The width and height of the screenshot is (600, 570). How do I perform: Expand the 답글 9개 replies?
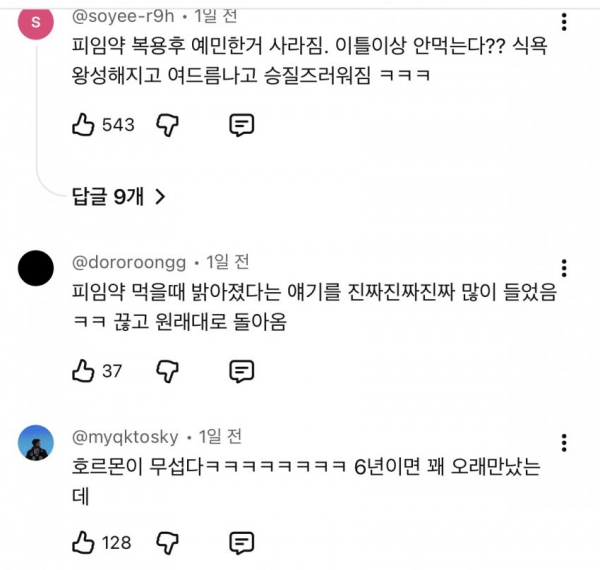point(118,197)
